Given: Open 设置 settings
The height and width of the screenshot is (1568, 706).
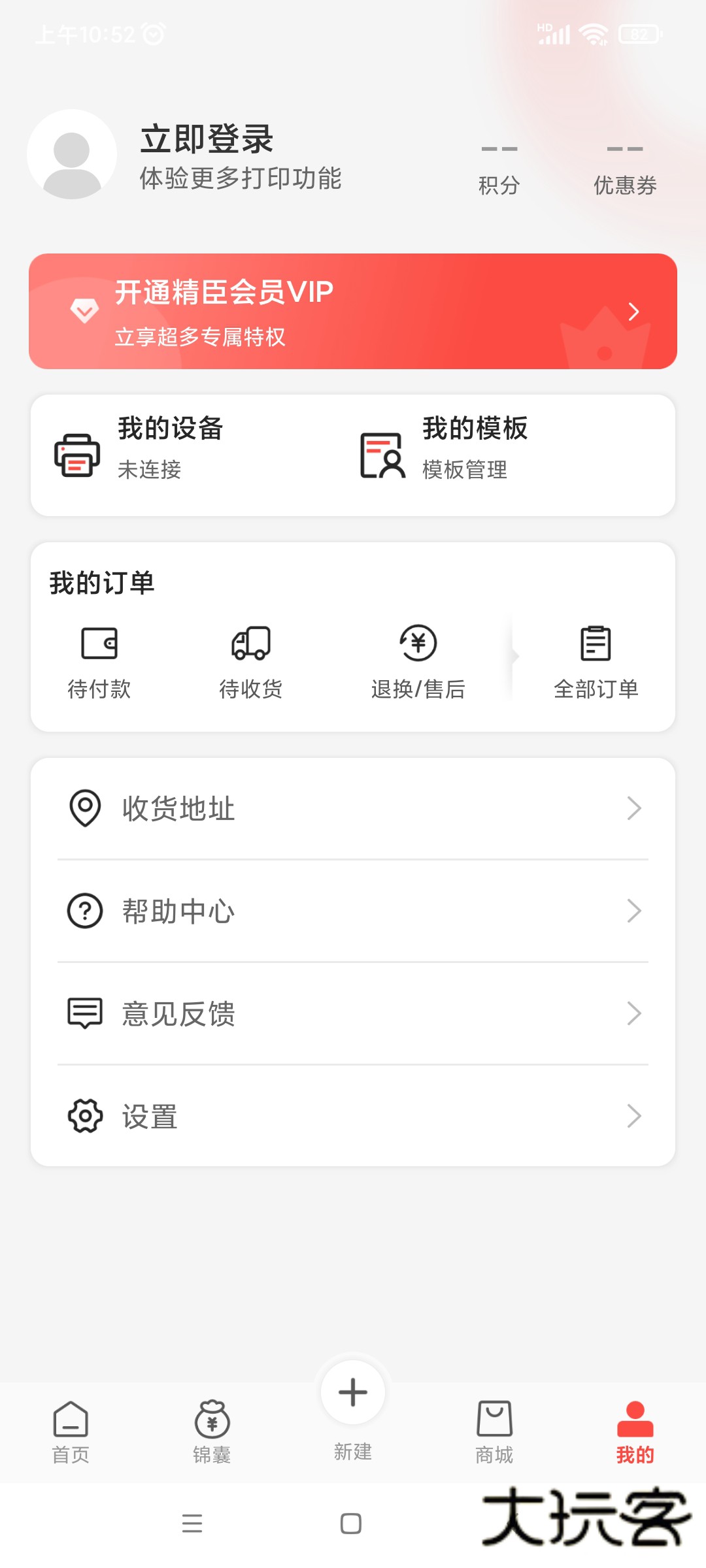Looking at the screenshot, I should [353, 1117].
